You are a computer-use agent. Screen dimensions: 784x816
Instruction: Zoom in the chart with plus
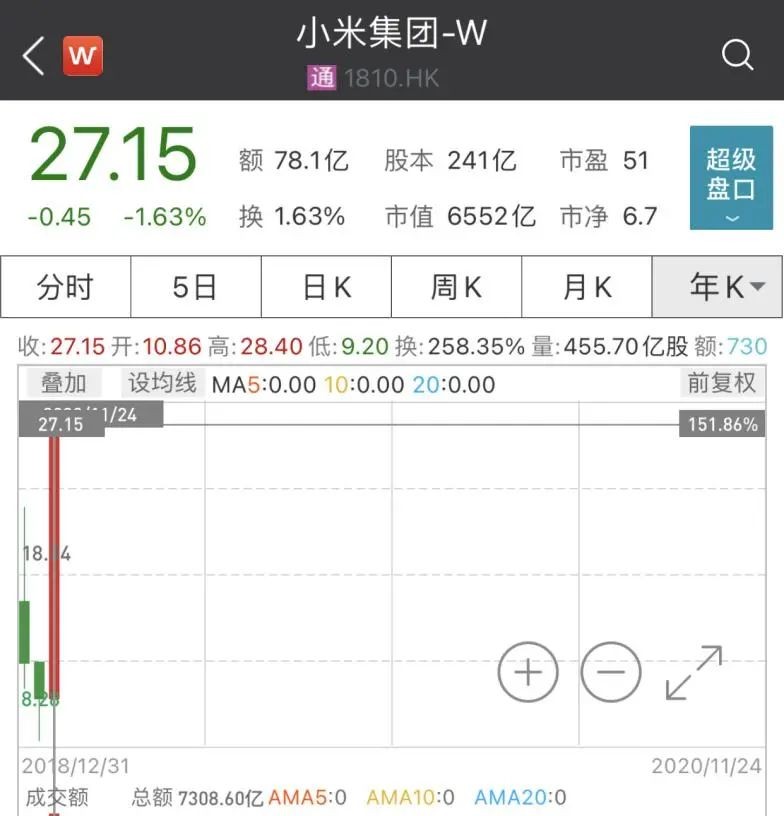tap(527, 672)
